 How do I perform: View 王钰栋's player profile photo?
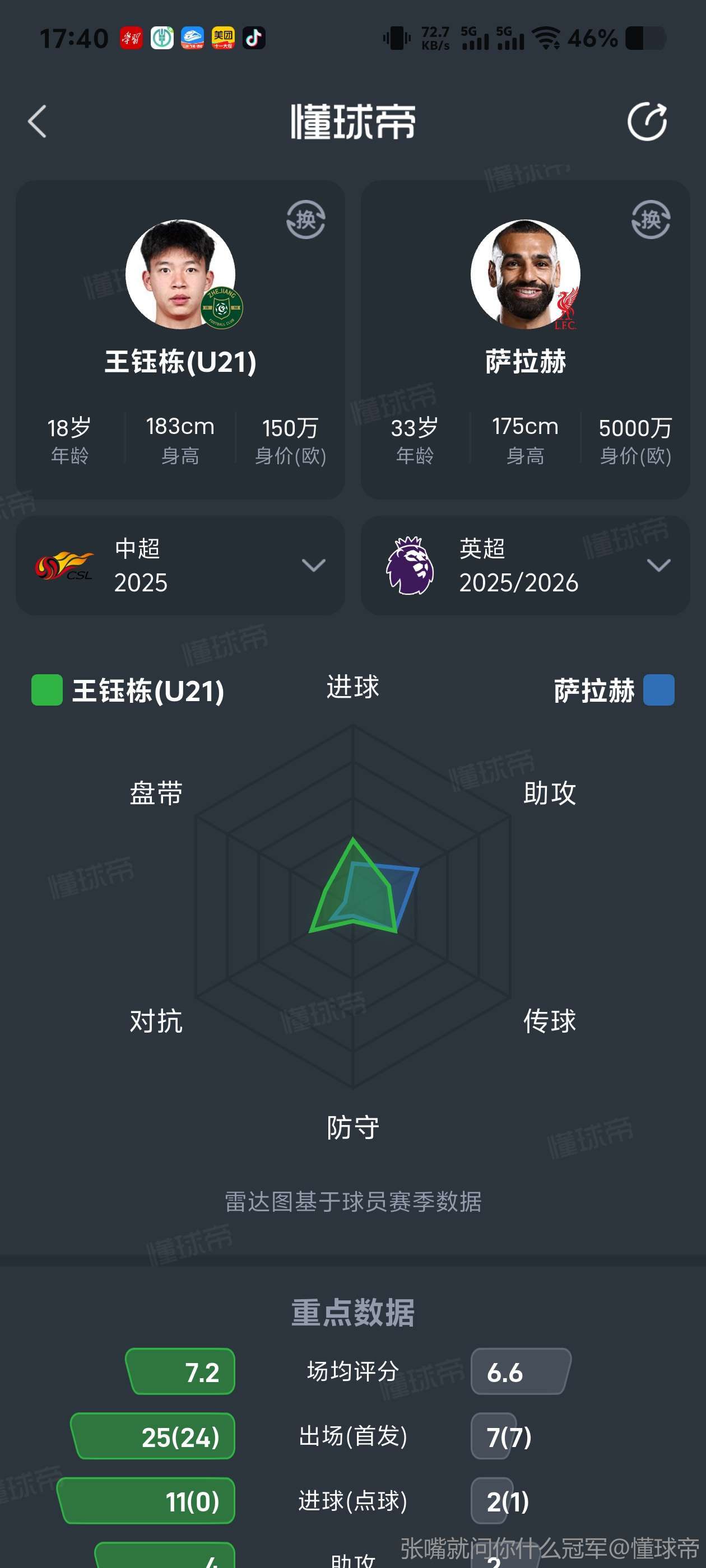[181, 274]
